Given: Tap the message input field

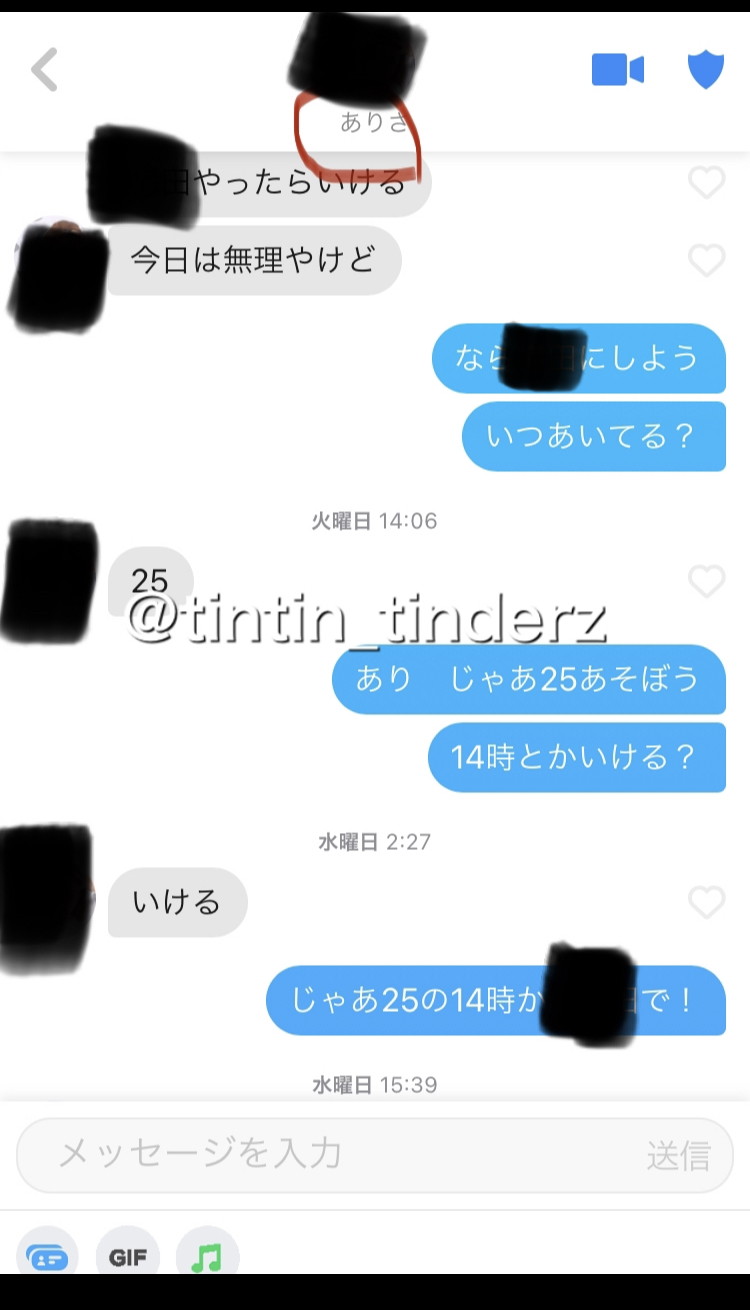Looking at the screenshot, I should click(330, 1155).
